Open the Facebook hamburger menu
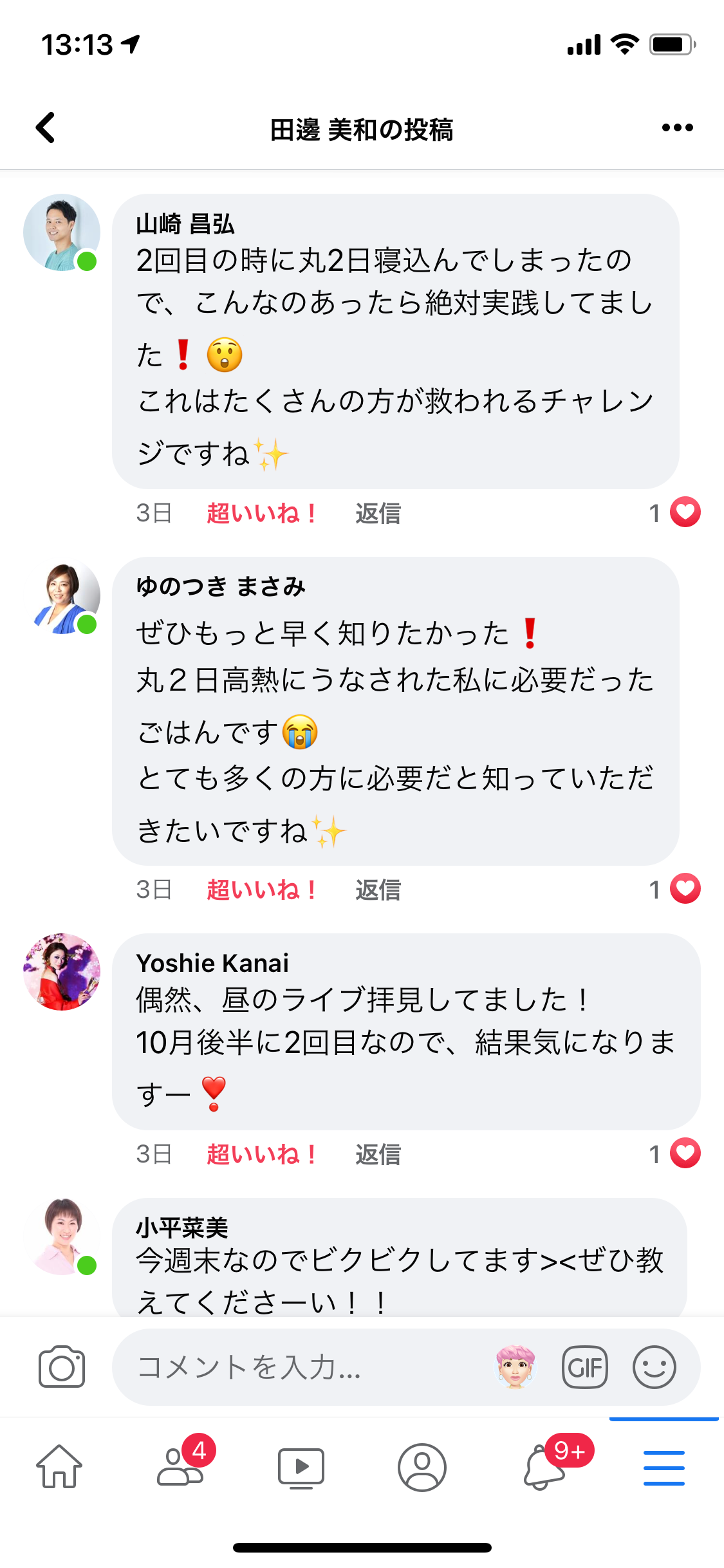Viewport: 724px width, 1568px height. point(665,1468)
